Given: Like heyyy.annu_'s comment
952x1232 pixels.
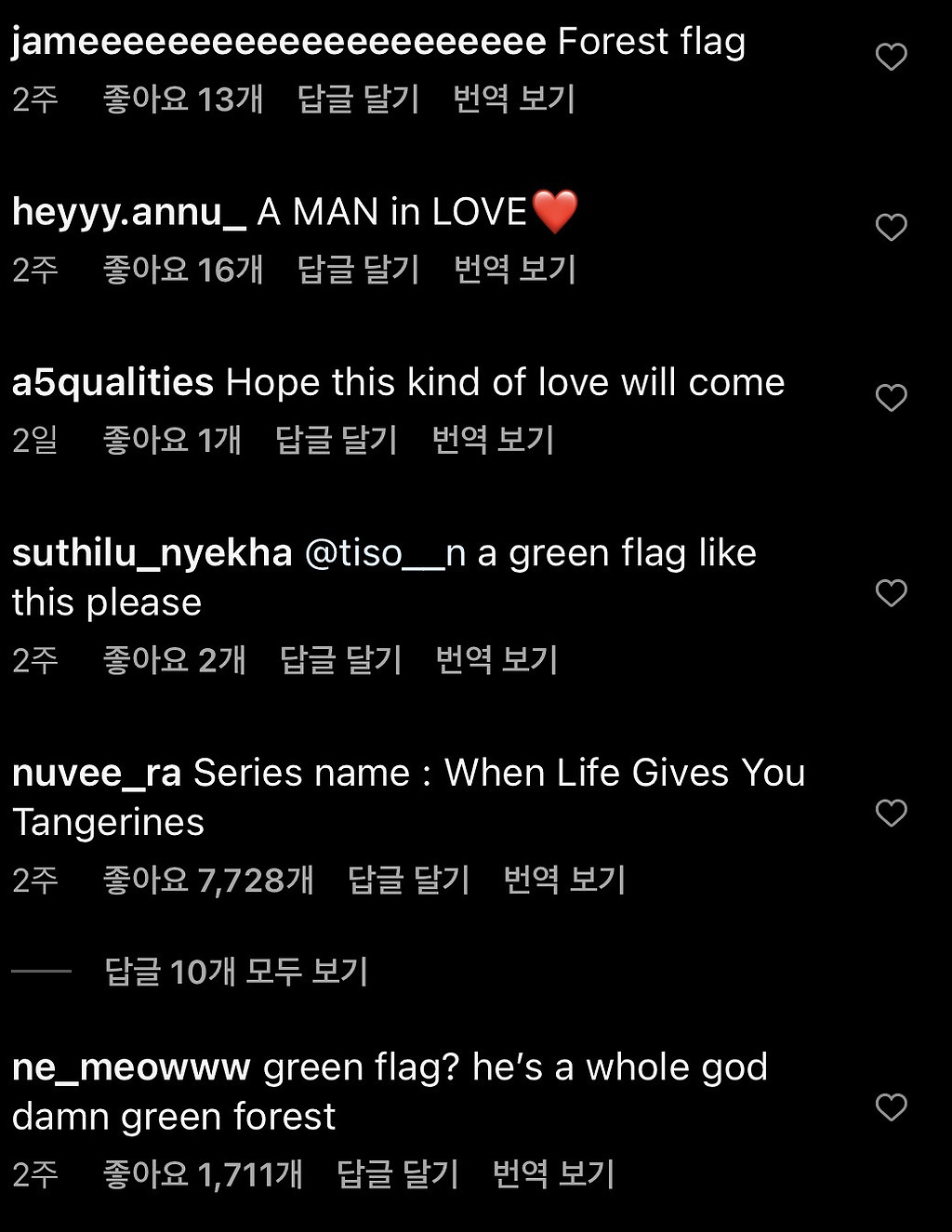Looking at the screenshot, I should pos(891,228).
